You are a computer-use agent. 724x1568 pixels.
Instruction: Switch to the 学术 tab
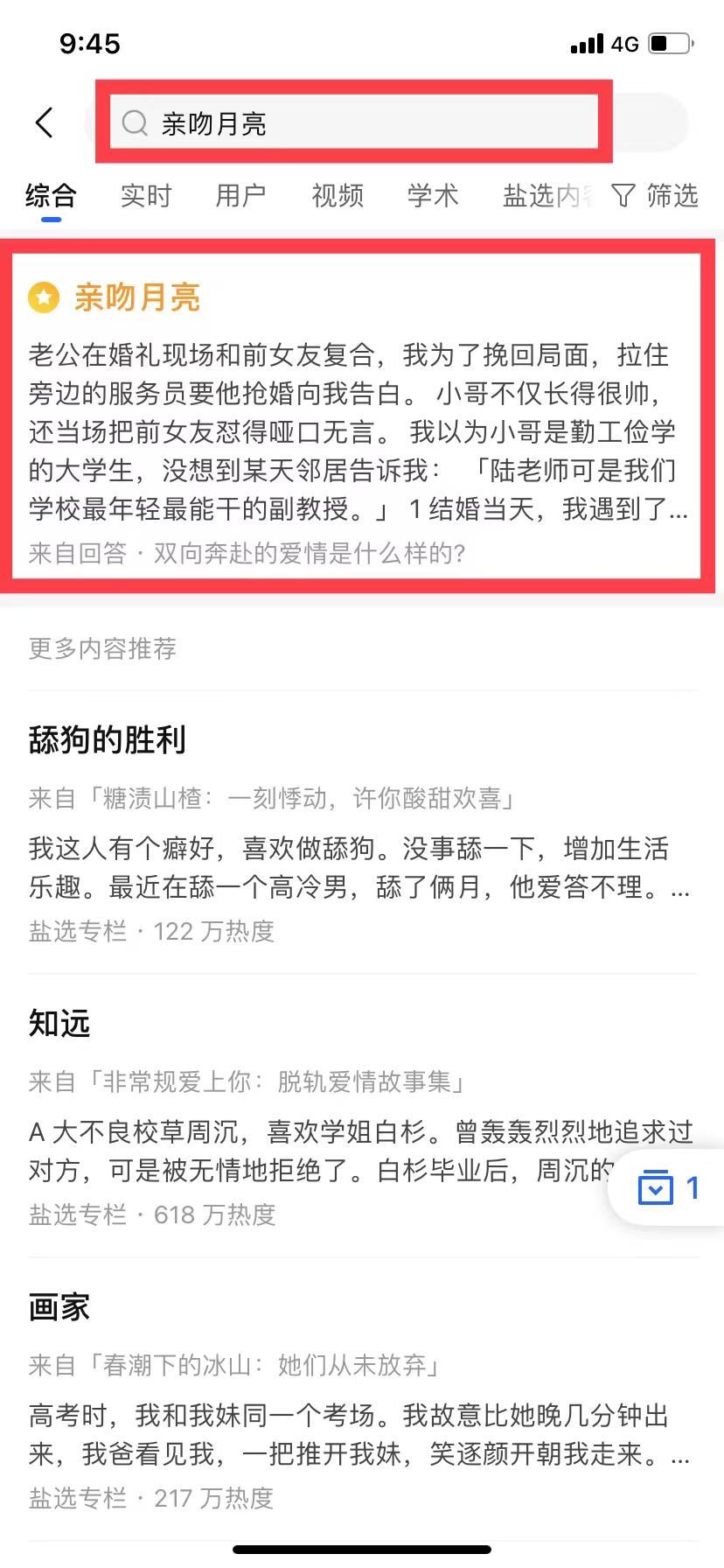433,195
